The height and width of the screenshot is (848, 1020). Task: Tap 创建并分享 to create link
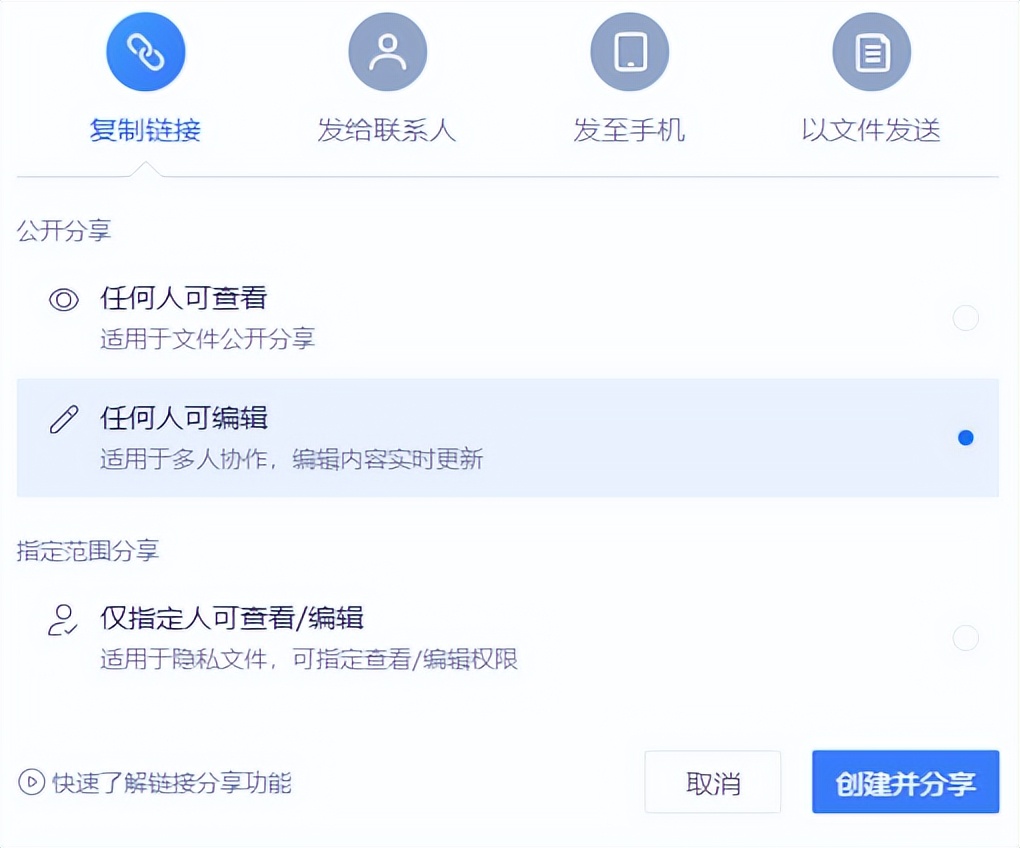(x=905, y=783)
